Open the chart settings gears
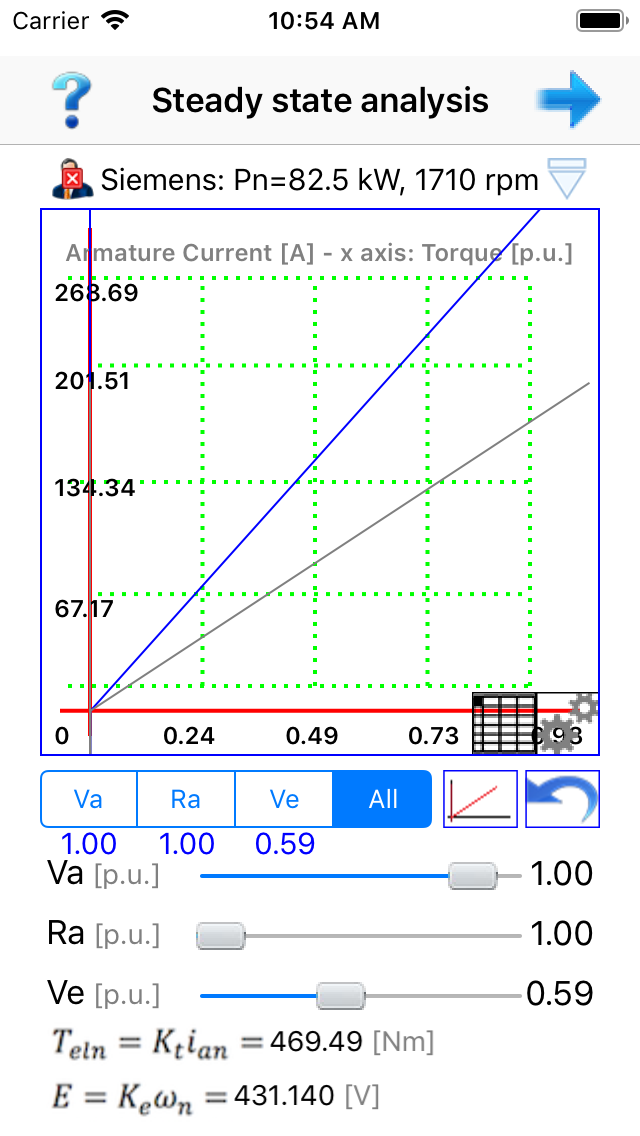640x1136 pixels. tap(569, 723)
